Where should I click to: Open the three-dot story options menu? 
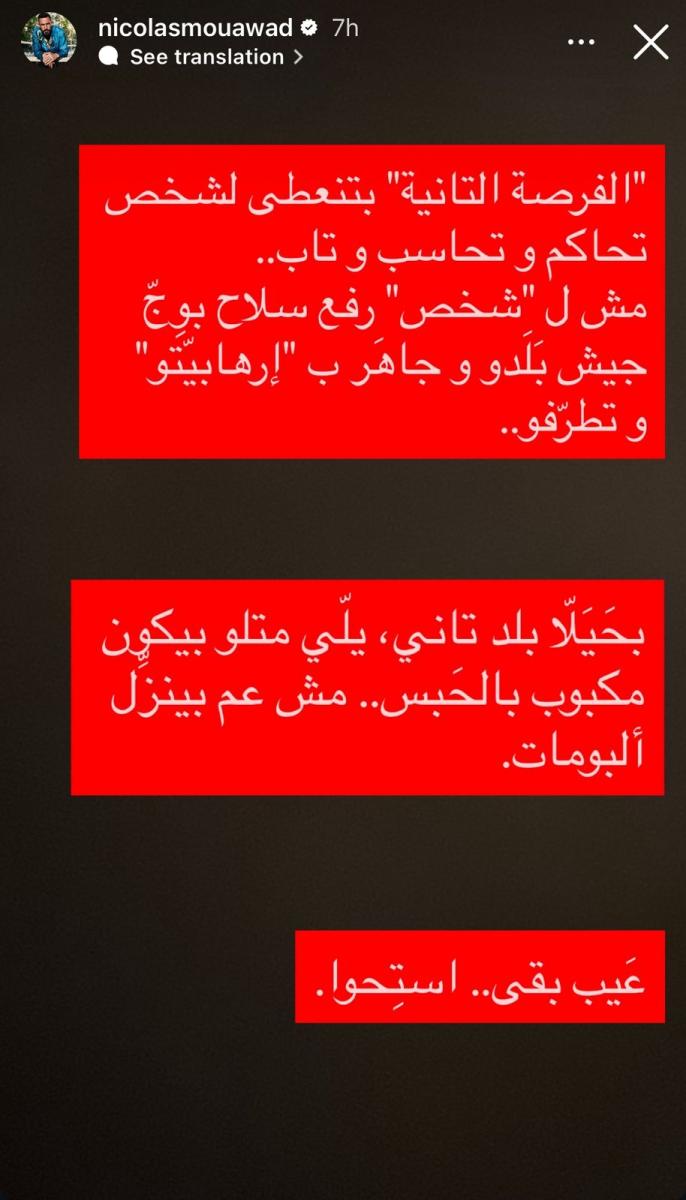pos(581,42)
